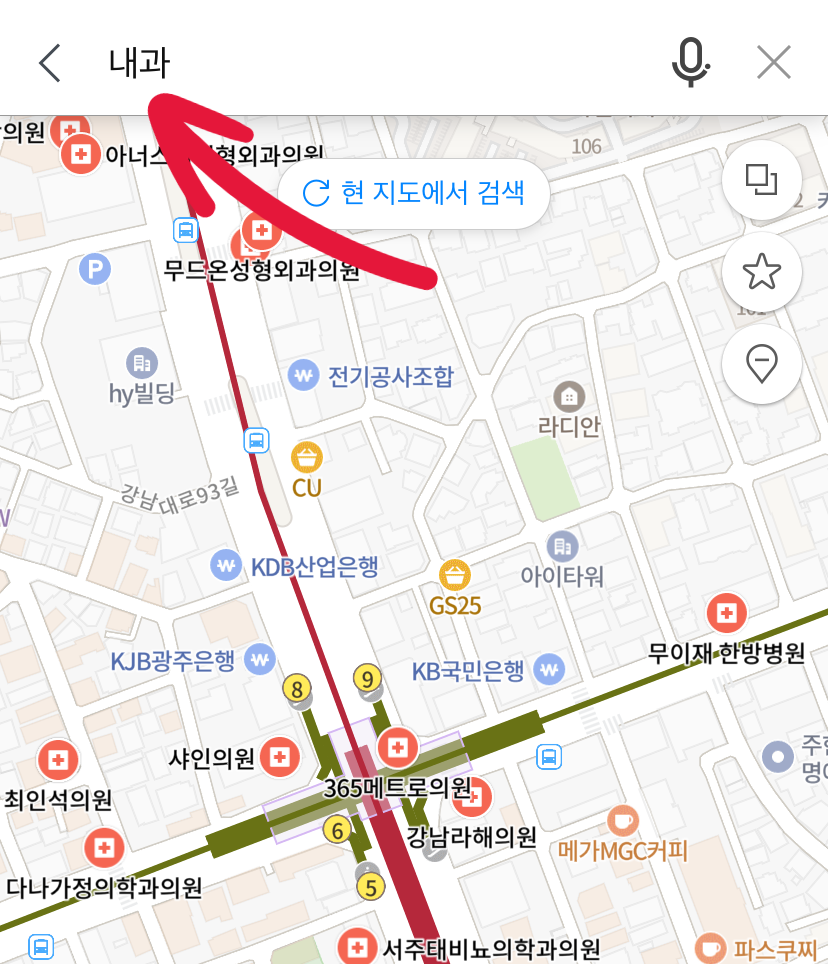Go back from the search results

pos(49,63)
